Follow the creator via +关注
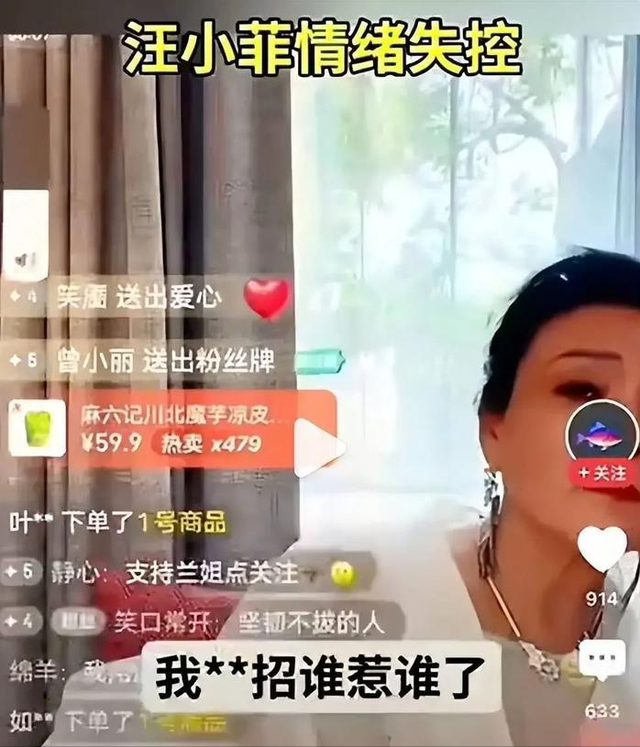 (x=602, y=473)
